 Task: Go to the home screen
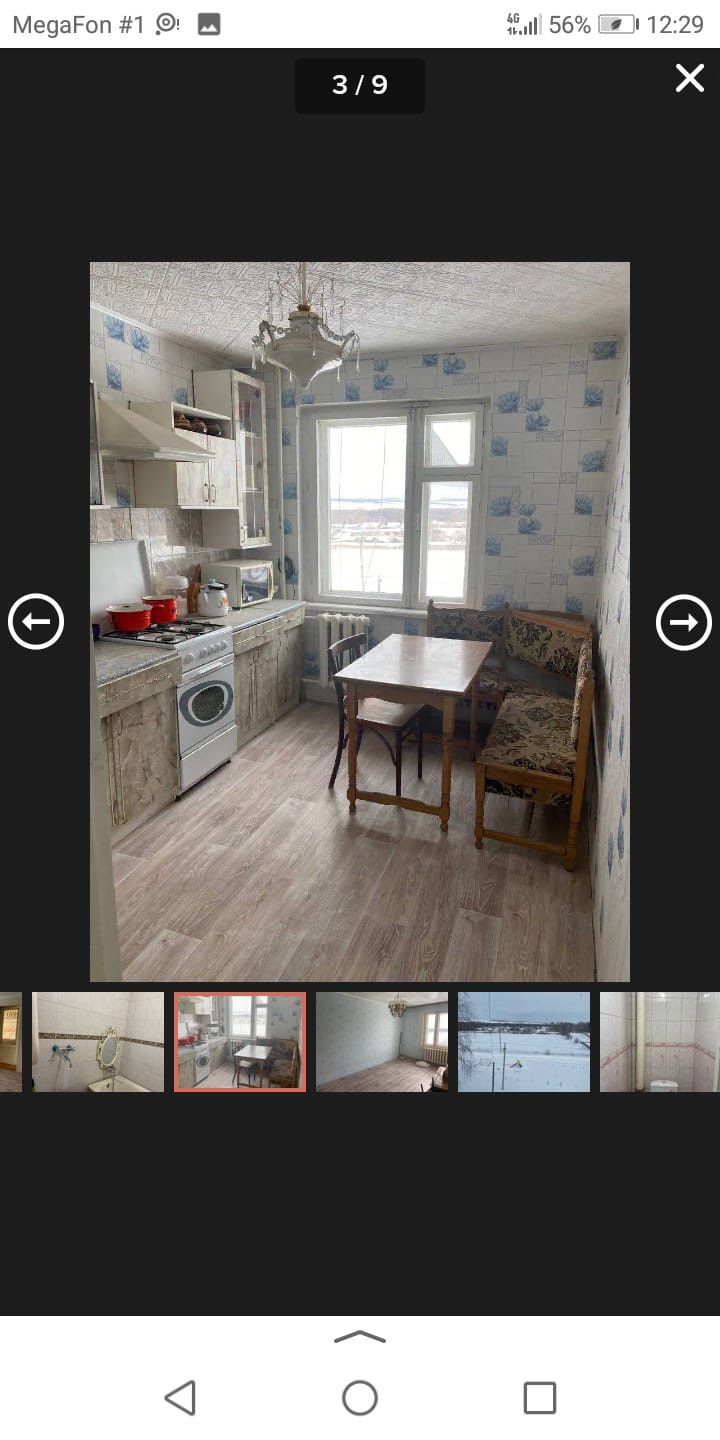(360, 1397)
